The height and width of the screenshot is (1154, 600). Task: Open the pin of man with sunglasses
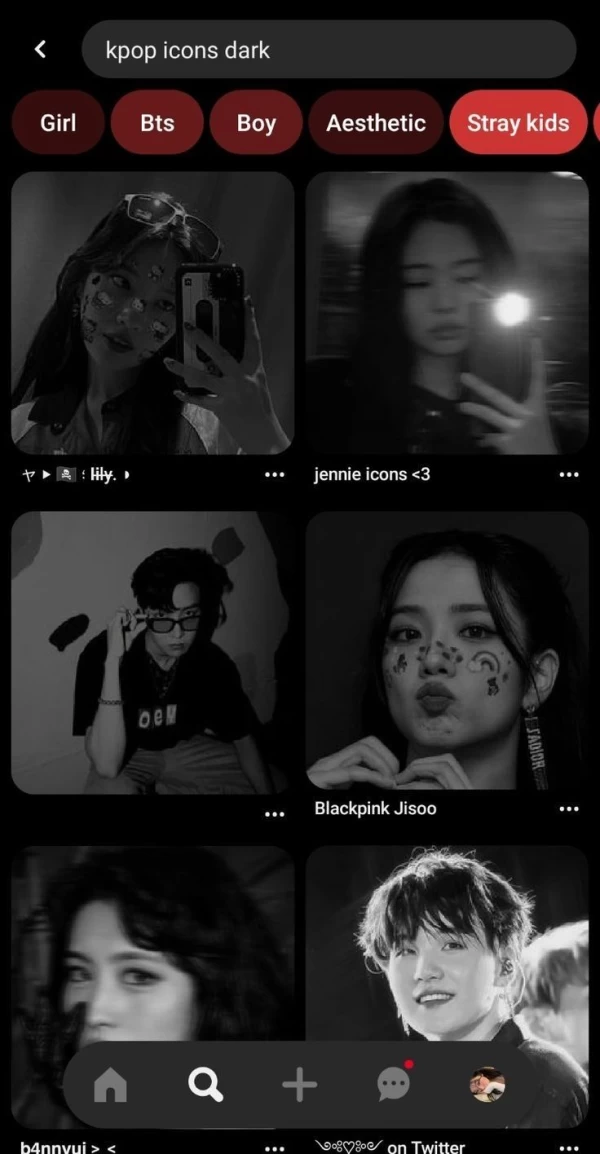click(152, 652)
